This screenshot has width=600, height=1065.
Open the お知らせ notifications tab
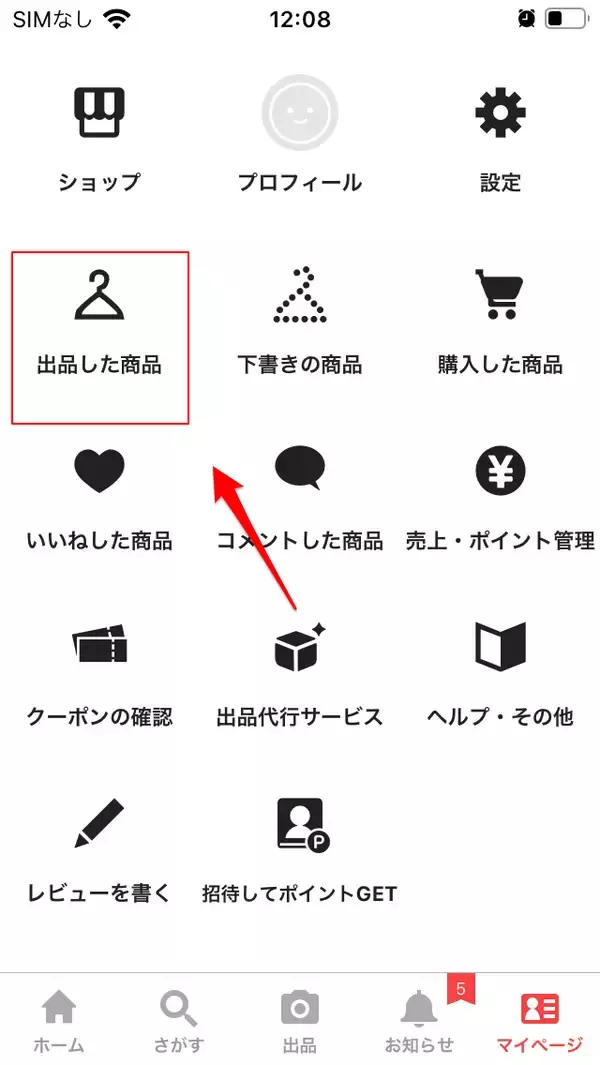point(420,1020)
